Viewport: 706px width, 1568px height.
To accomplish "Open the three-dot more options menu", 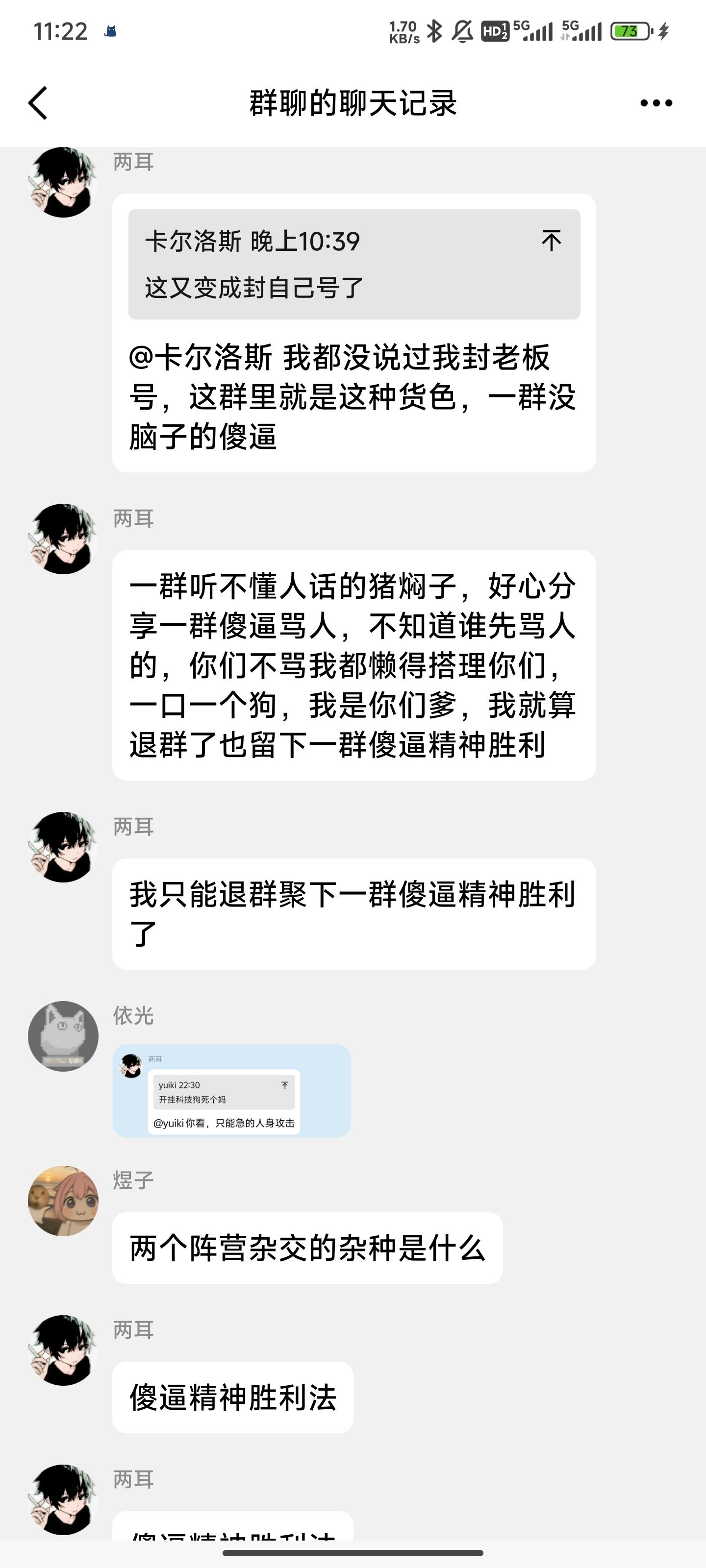I will (656, 103).
